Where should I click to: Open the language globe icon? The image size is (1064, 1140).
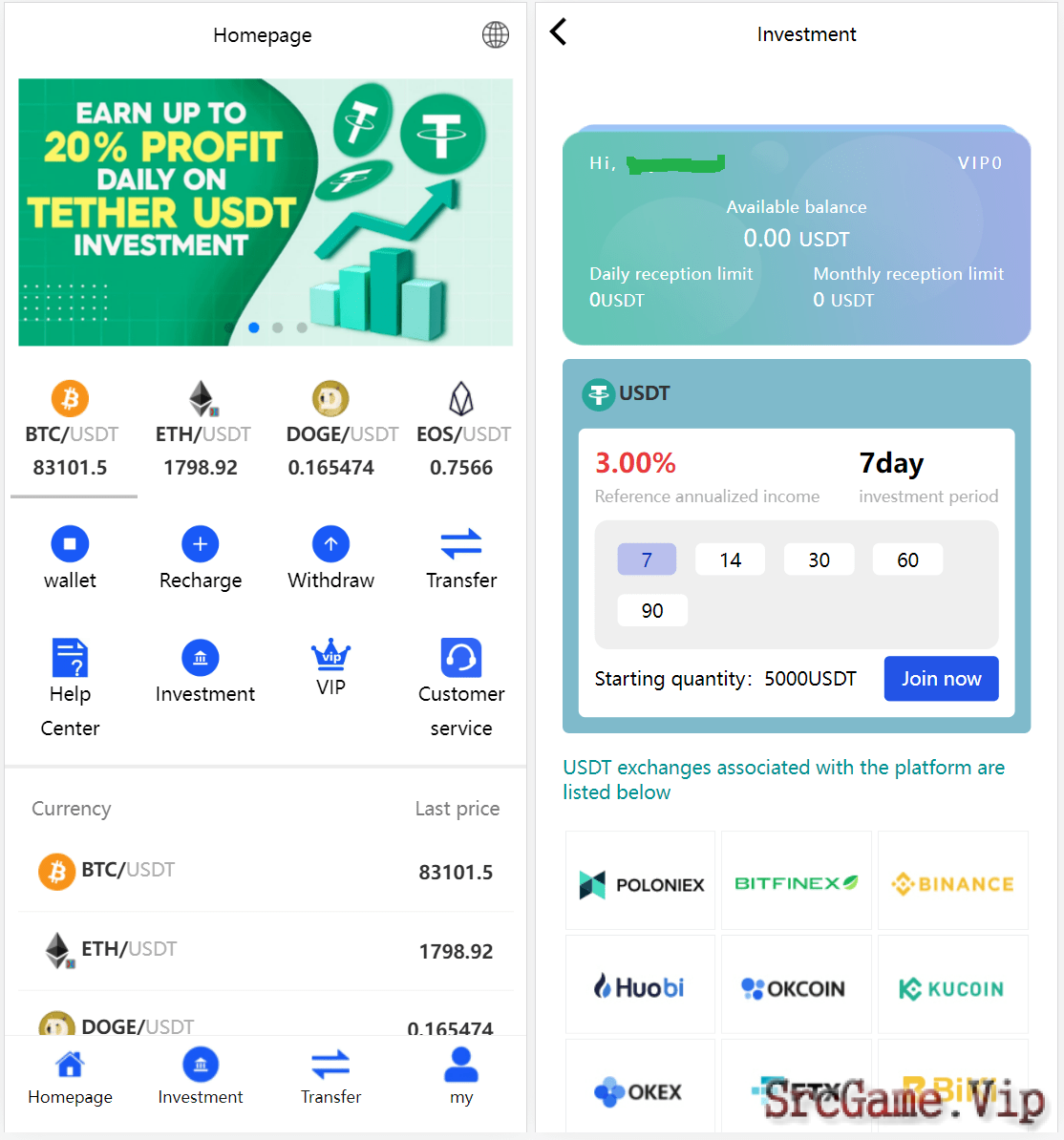point(495,35)
